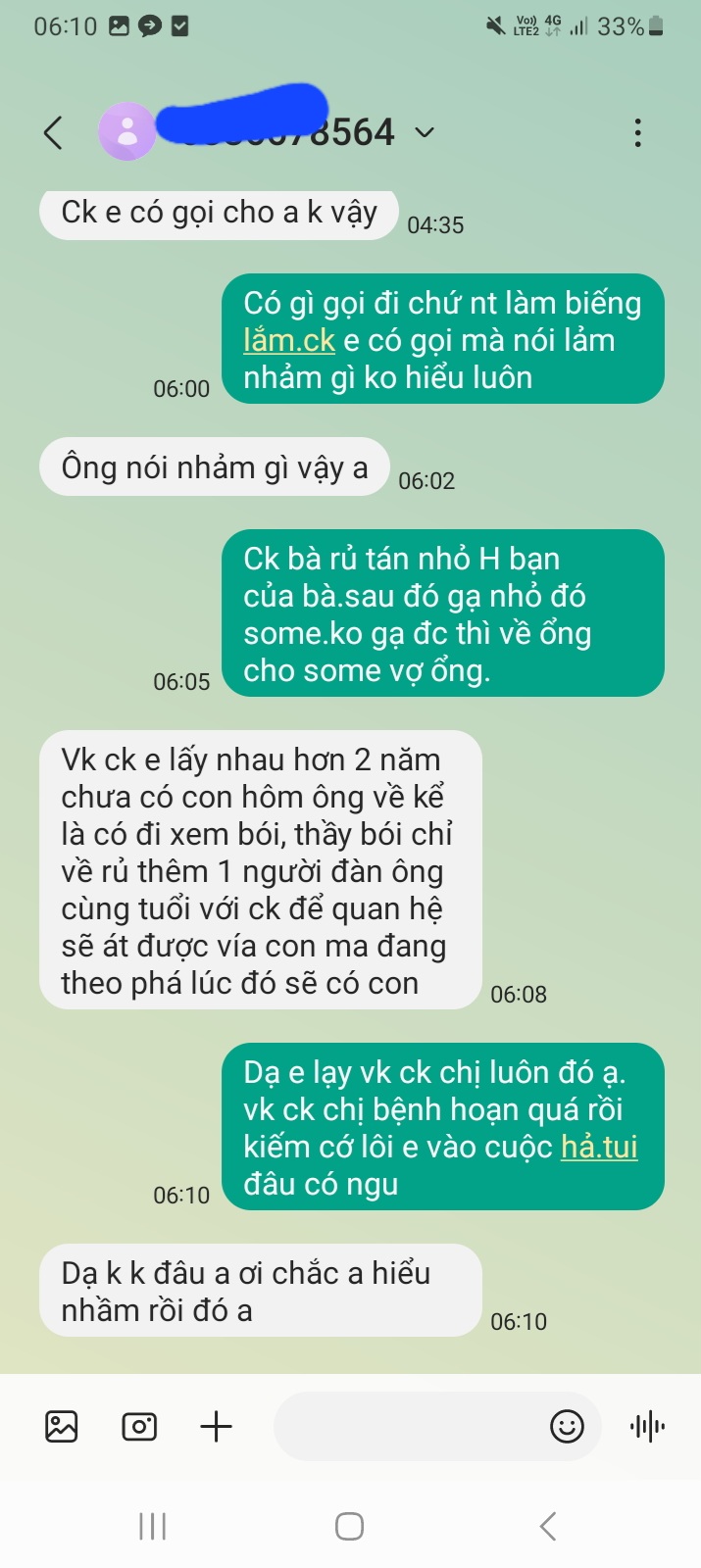701x1568 pixels.
Task: Open the camera to take a photo
Action: tap(139, 1426)
